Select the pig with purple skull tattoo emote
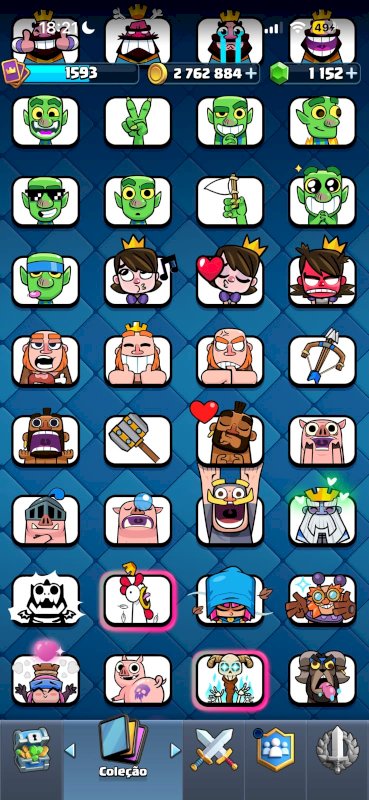Viewport: 369px width, 800px height. 138,679
